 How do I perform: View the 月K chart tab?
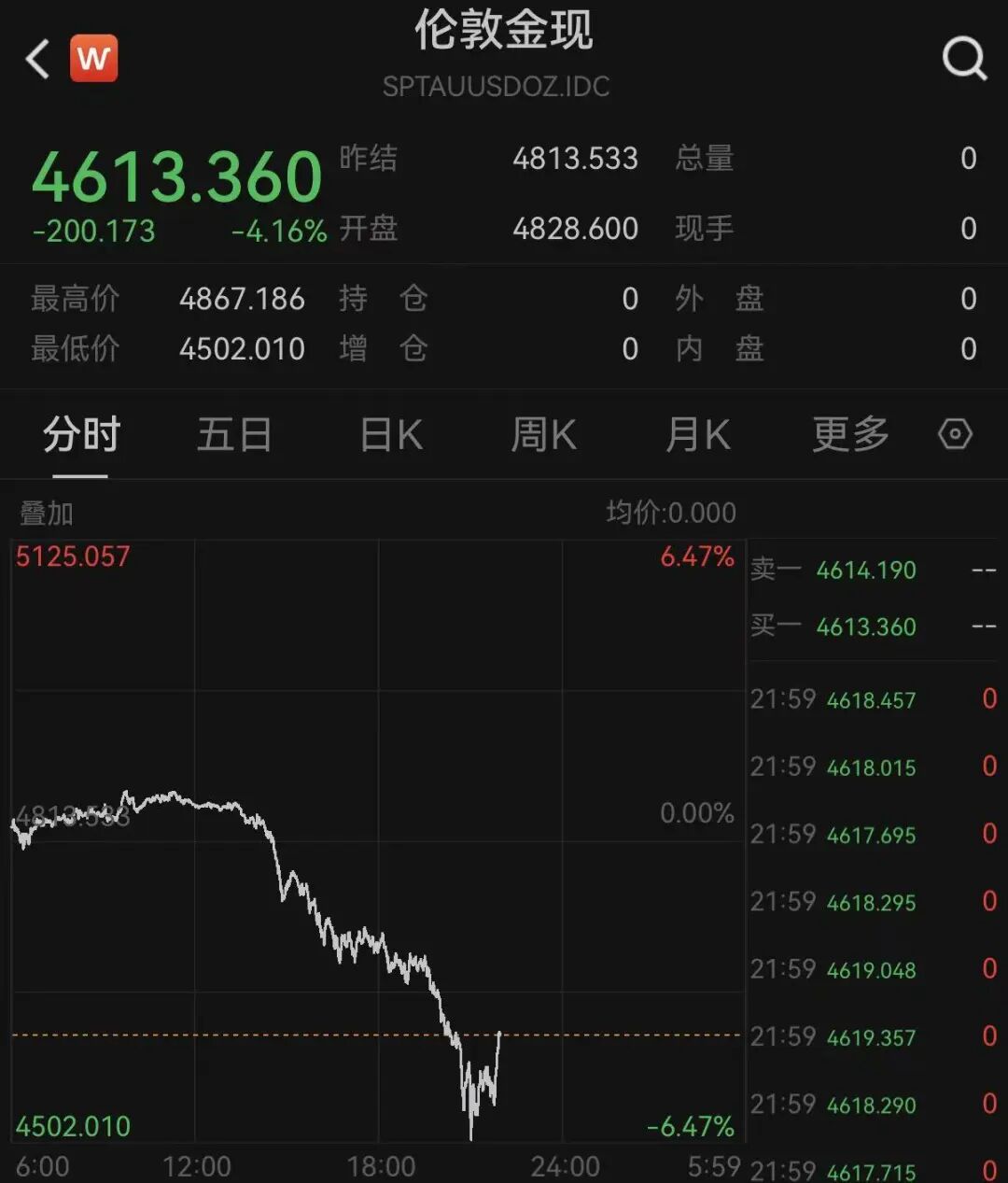pos(697,435)
